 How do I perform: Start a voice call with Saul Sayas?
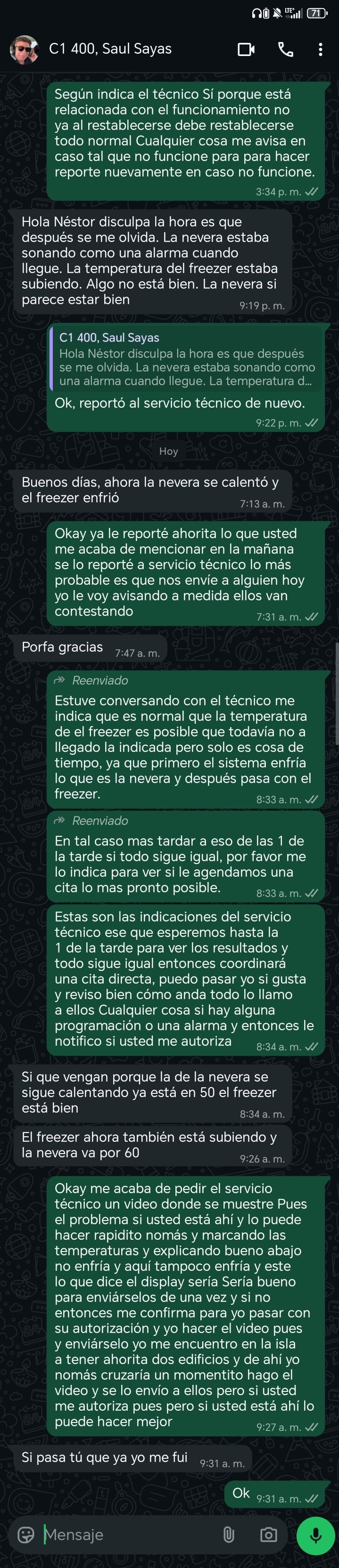click(285, 49)
